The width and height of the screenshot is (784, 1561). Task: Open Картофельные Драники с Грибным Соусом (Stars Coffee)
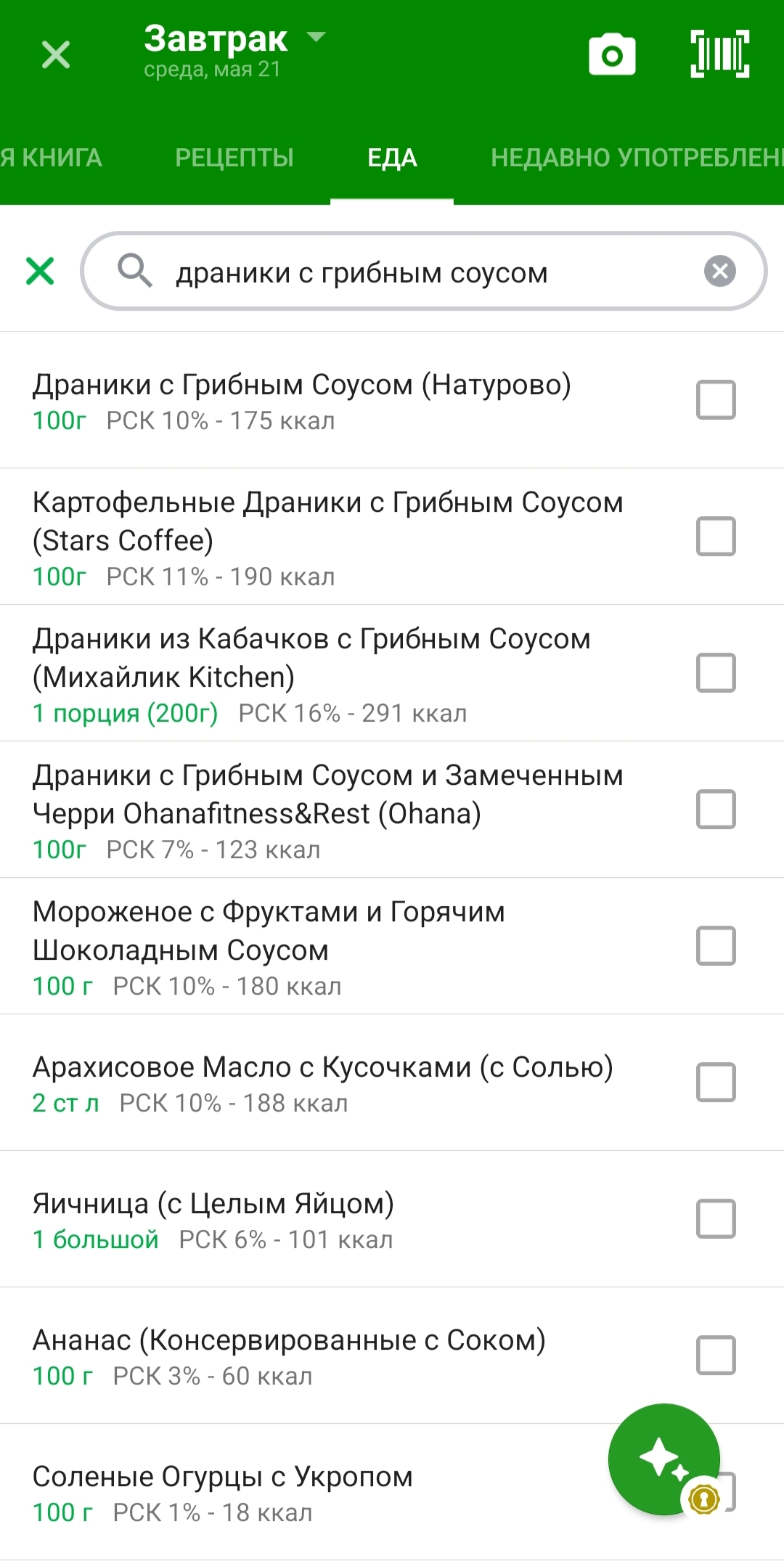tap(327, 537)
